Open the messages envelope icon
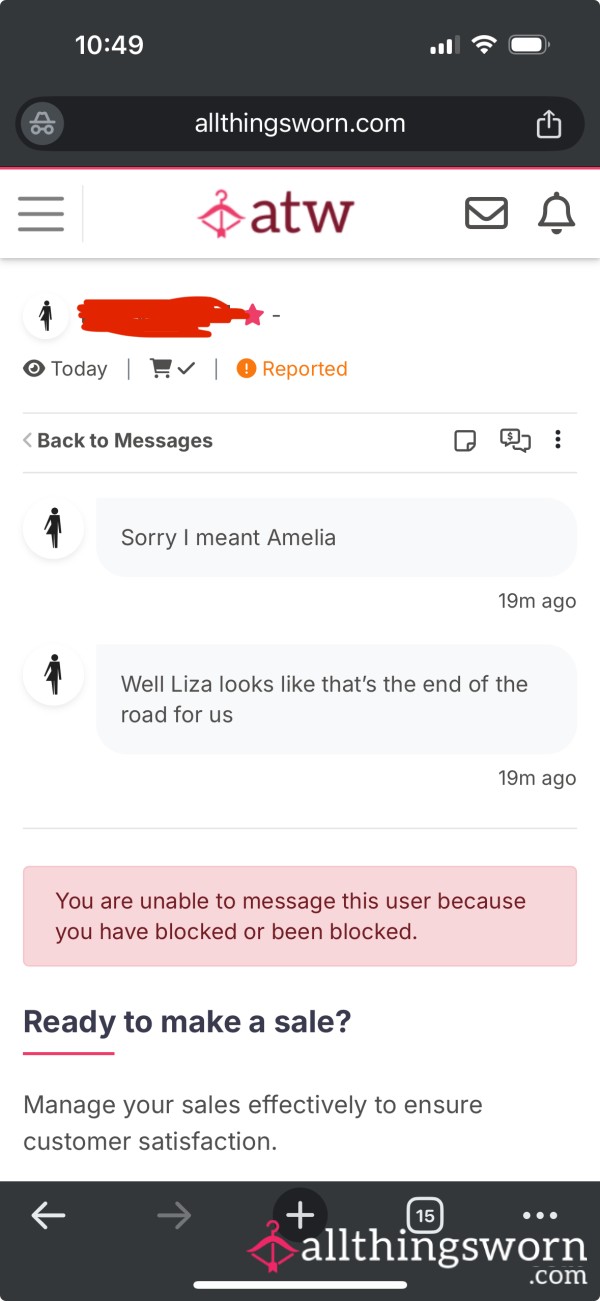This screenshot has width=600, height=1301. [487, 213]
